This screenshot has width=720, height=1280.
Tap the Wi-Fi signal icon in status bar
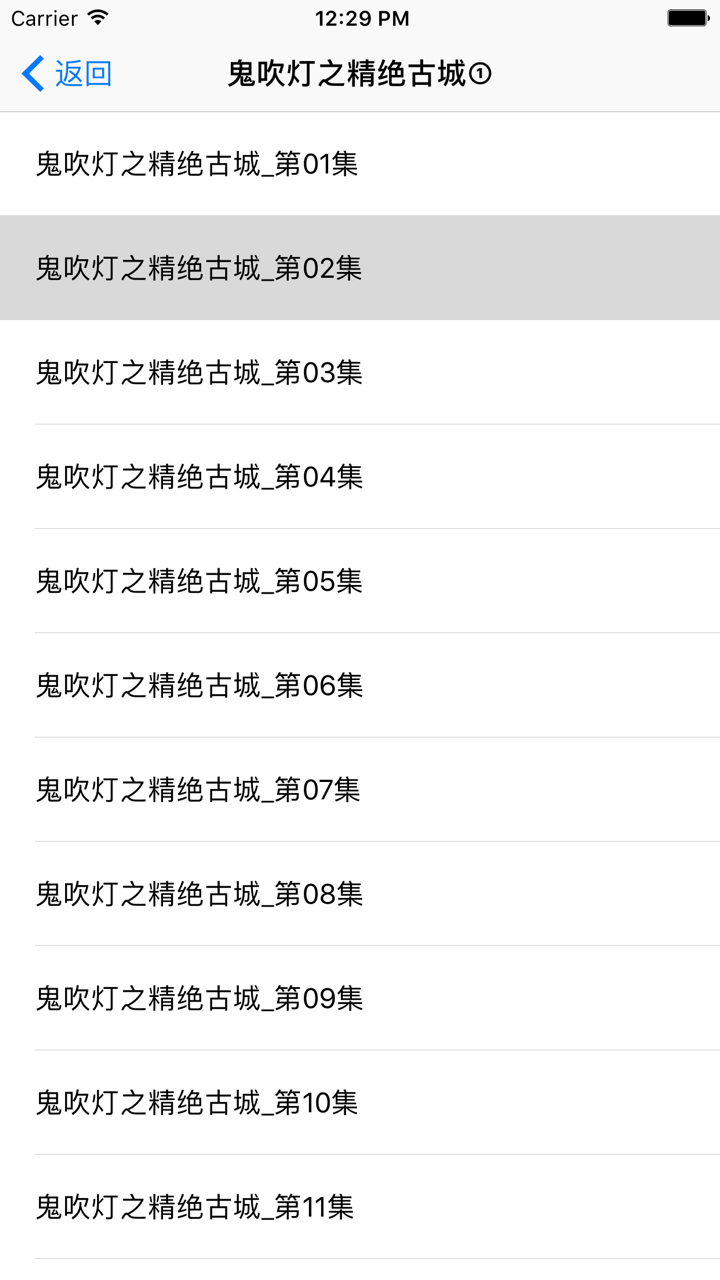coord(96,16)
